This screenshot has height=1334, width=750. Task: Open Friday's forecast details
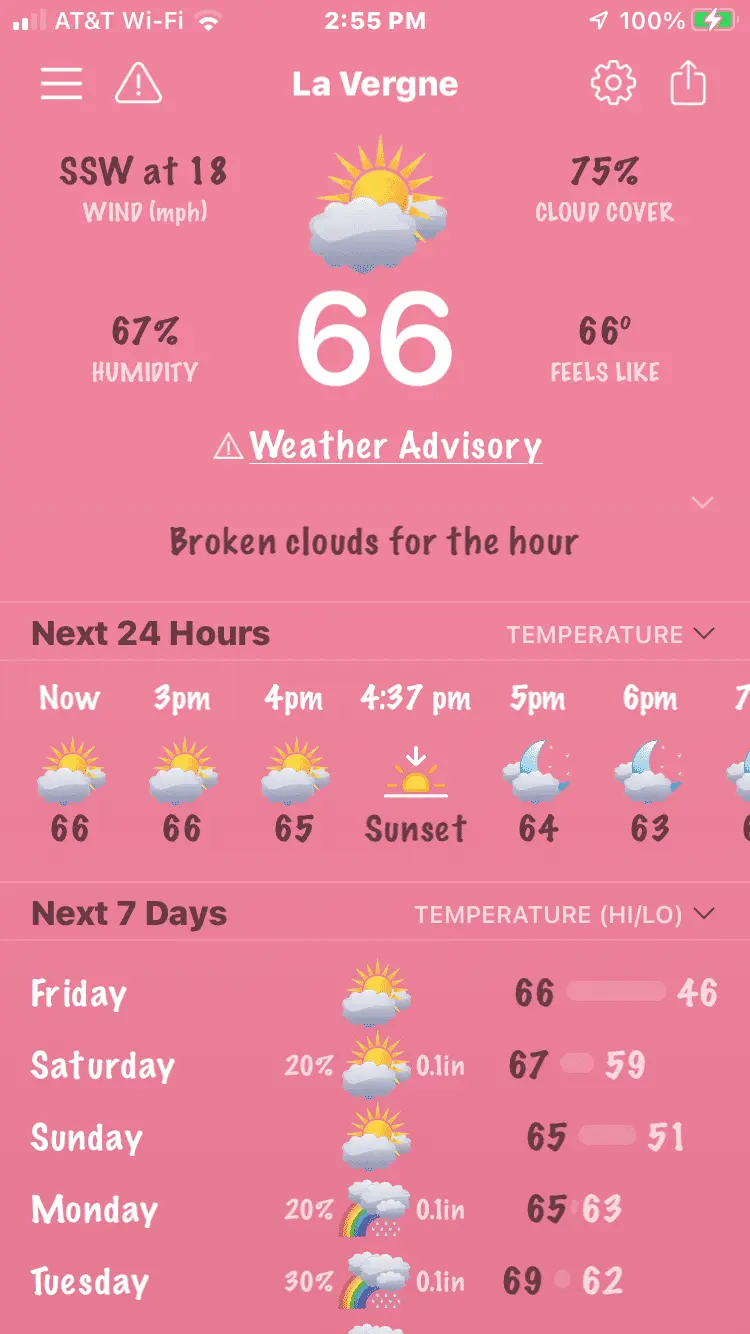click(375, 993)
